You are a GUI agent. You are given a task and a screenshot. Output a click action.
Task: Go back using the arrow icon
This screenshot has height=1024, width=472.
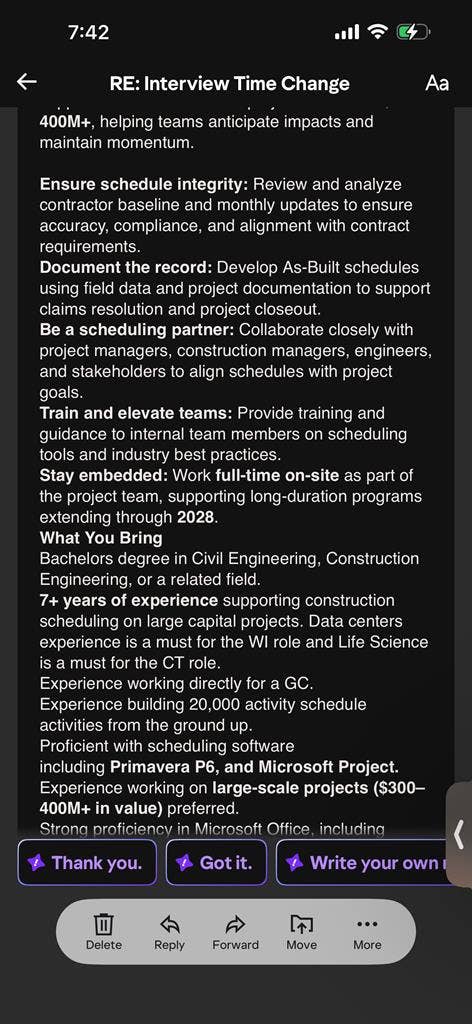(27, 82)
